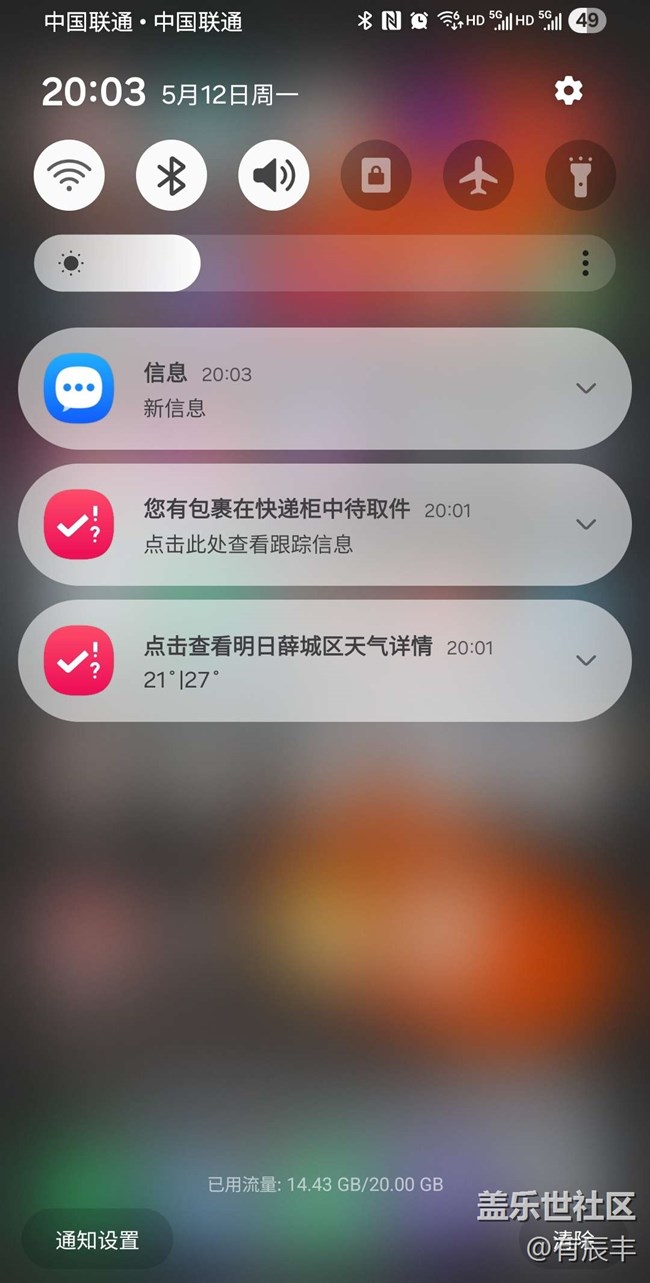Open the 薛城区 weather notification
The image size is (650, 1283).
[325, 660]
